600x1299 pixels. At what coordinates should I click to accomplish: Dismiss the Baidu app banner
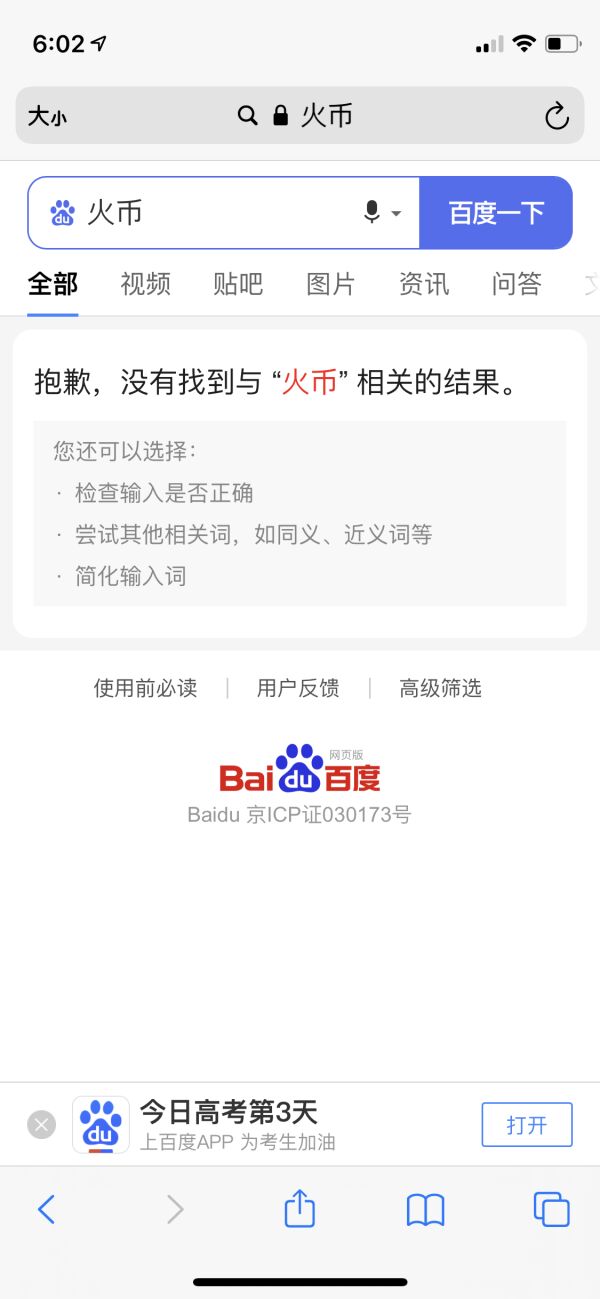coord(41,1125)
